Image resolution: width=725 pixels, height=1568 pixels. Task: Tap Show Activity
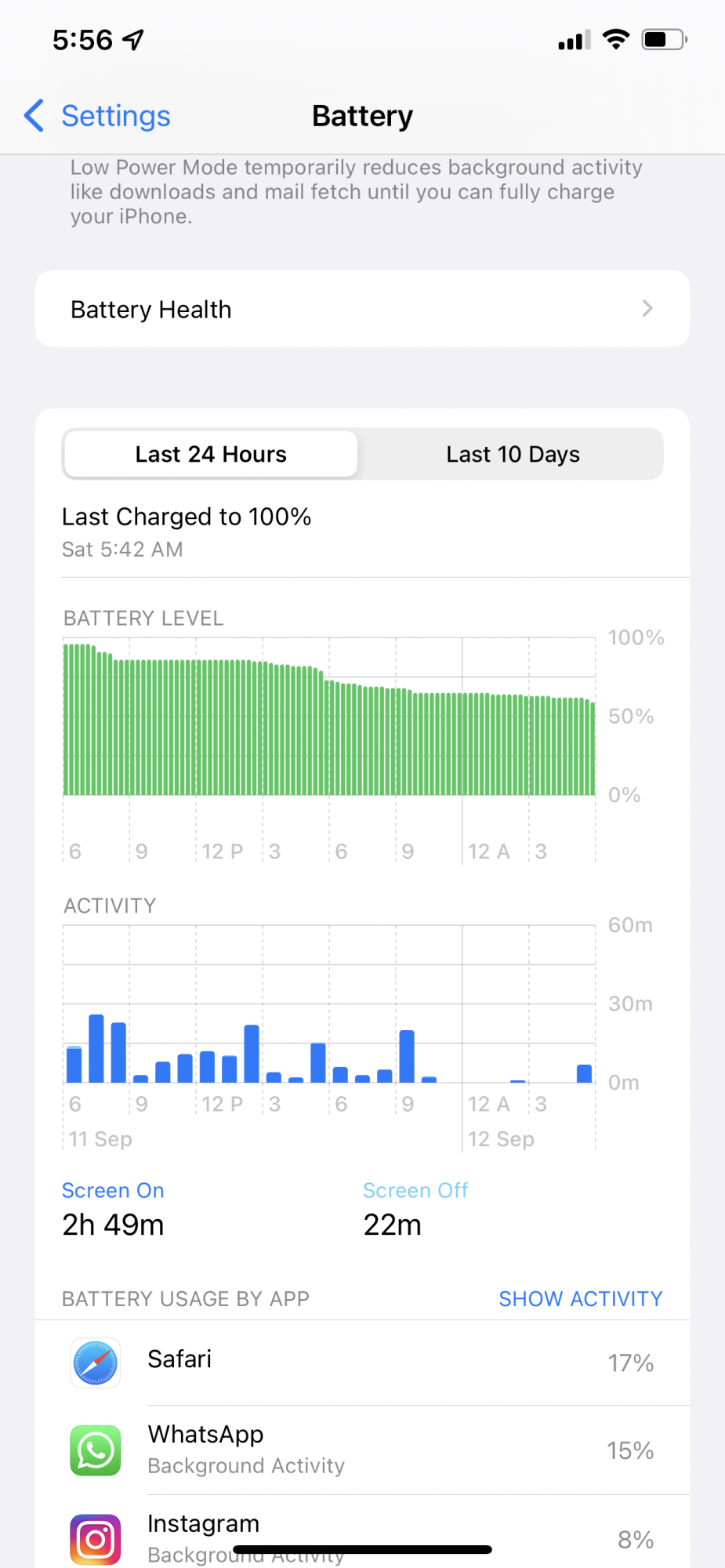581,1299
